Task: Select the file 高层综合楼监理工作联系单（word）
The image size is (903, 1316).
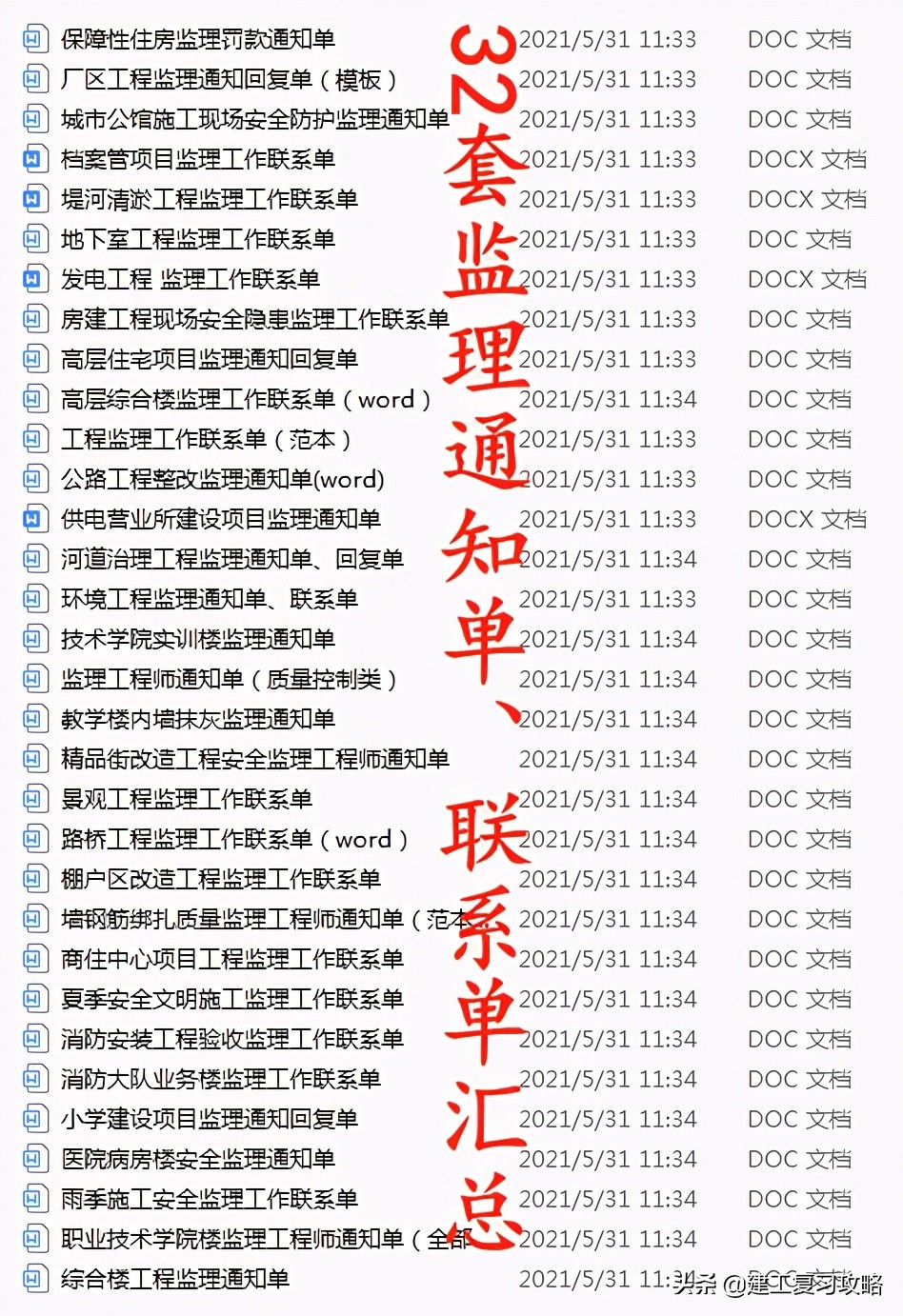Action: [x=243, y=400]
